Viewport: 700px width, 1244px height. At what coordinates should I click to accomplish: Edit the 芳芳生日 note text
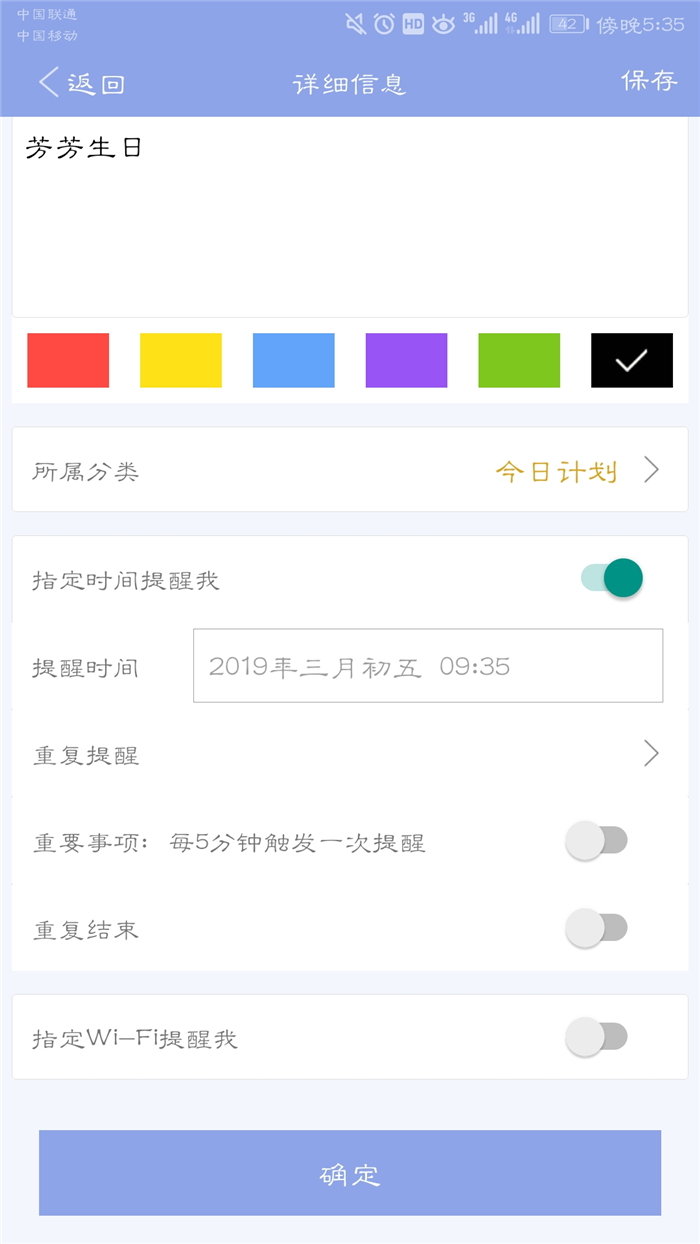pyautogui.click(x=350, y=216)
